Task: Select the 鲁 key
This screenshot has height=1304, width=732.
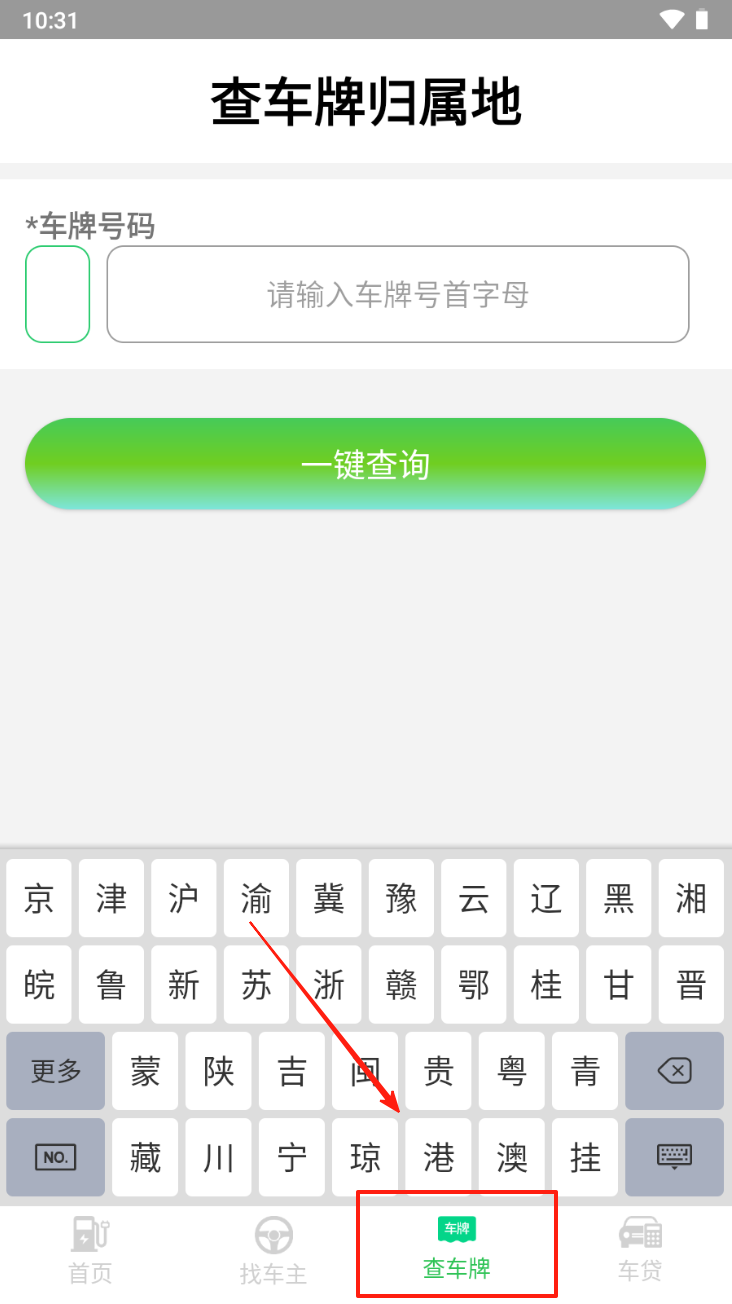Action: point(111,985)
